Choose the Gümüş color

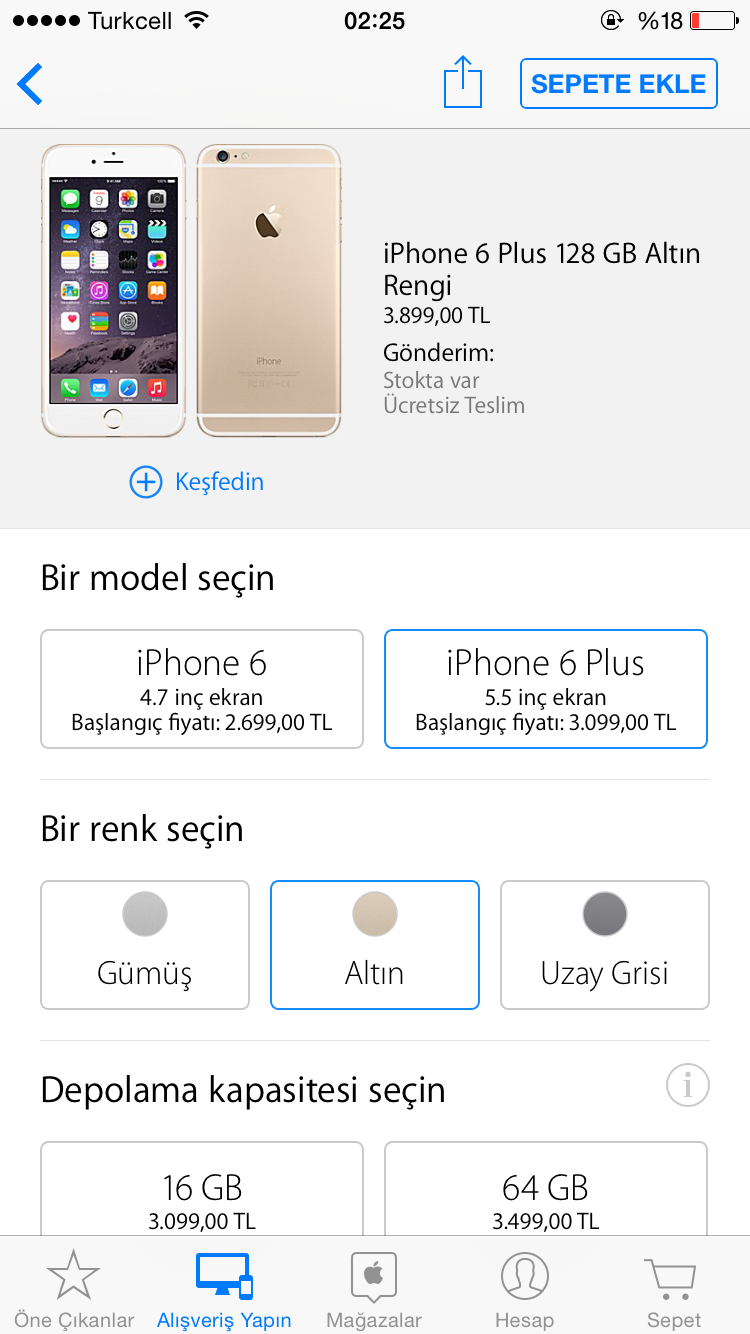coord(145,945)
